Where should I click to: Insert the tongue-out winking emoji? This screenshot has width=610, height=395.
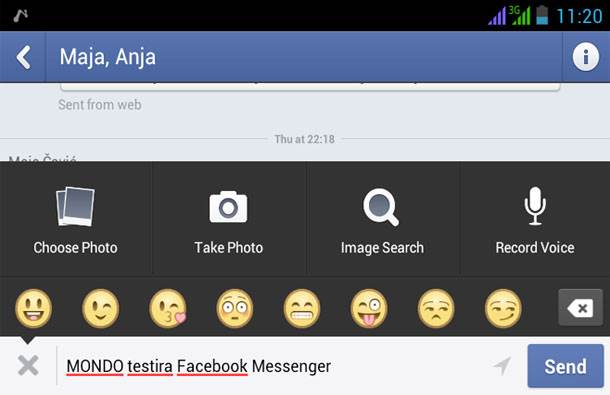pos(369,309)
